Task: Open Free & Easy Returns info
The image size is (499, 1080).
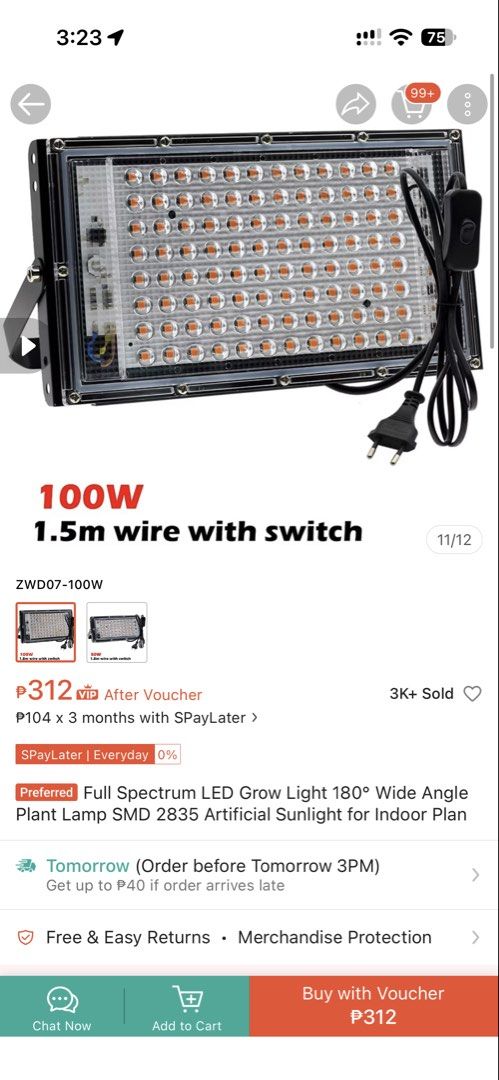Action: click(x=250, y=937)
